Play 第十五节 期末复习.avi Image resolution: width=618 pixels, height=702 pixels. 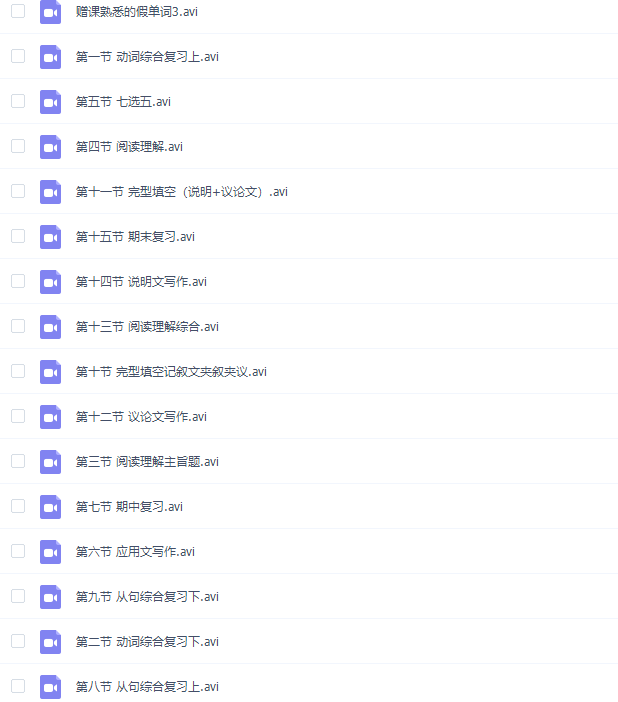pos(135,237)
